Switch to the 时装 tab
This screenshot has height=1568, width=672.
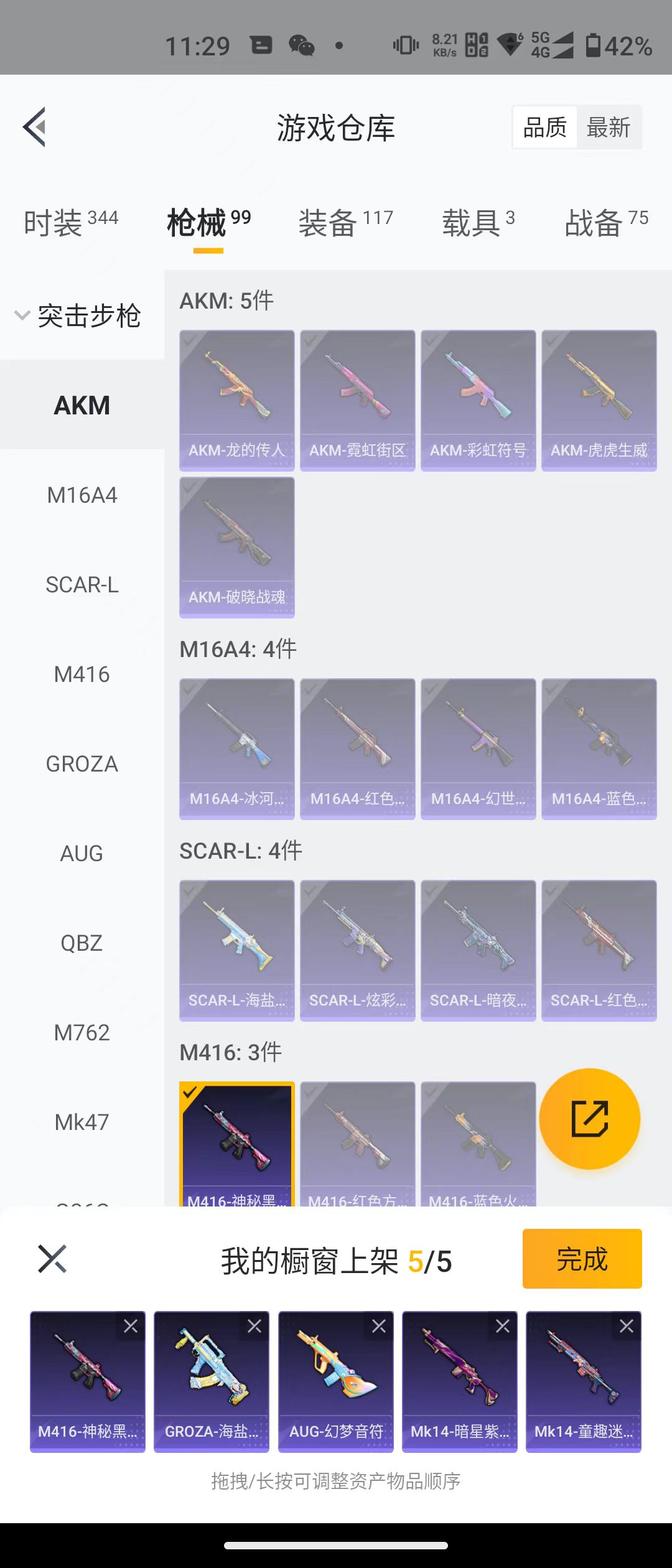point(70,223)
